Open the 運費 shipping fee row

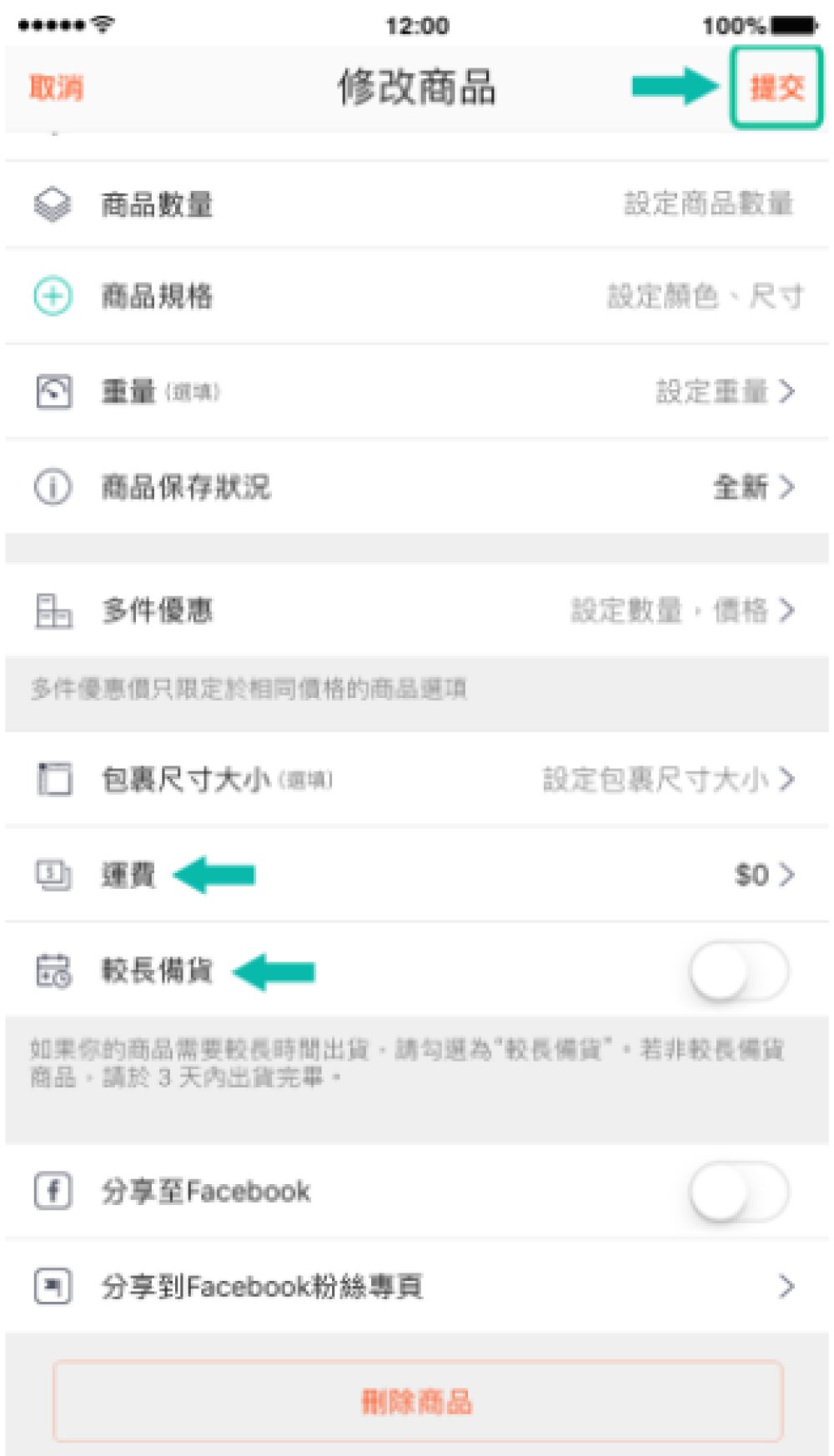tap(417, 874)
